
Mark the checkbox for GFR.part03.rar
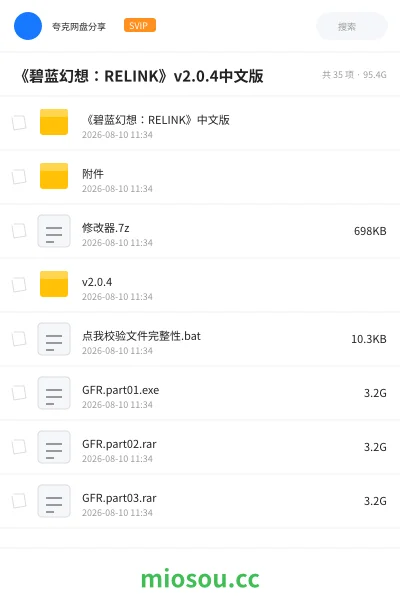[19, 501]
